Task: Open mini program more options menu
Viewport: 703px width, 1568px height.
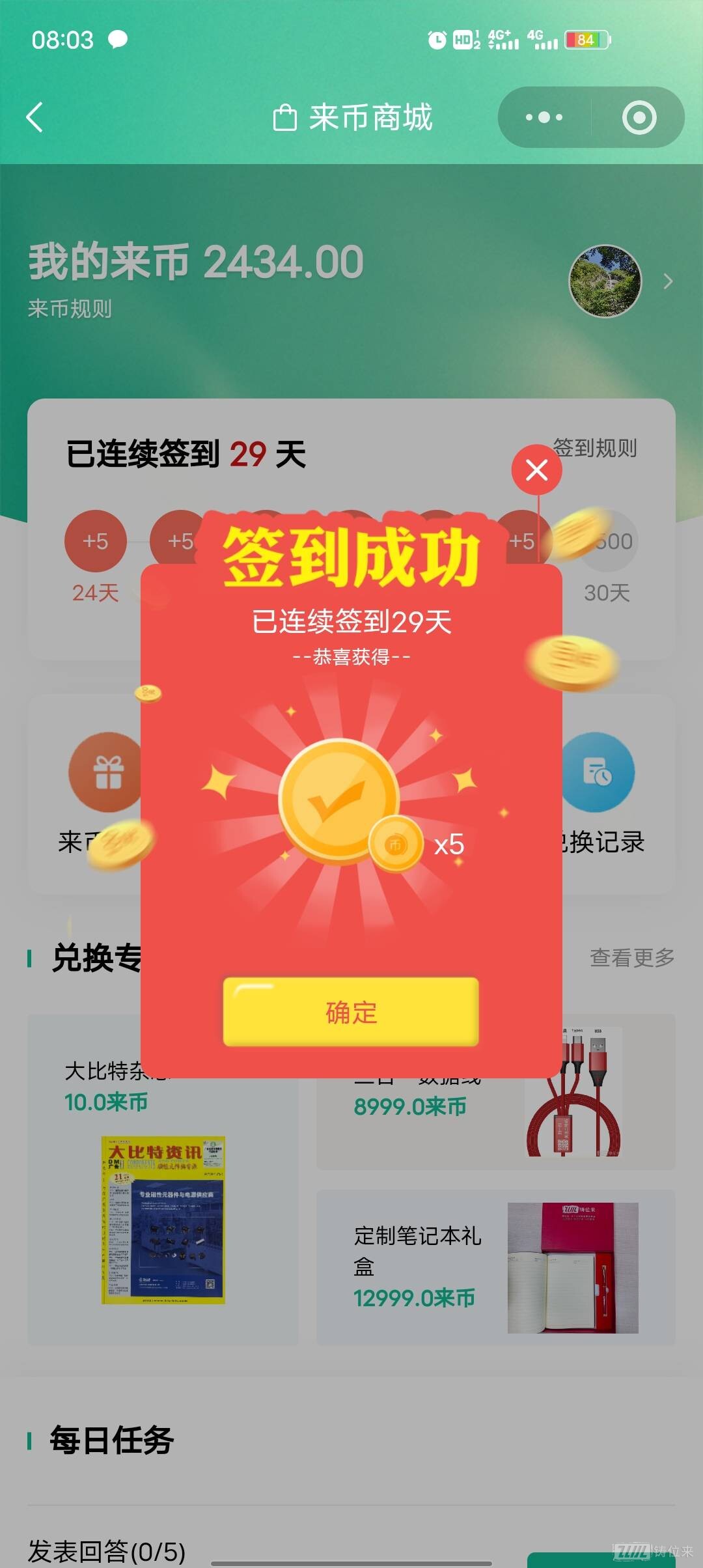Action: (544, 117)
